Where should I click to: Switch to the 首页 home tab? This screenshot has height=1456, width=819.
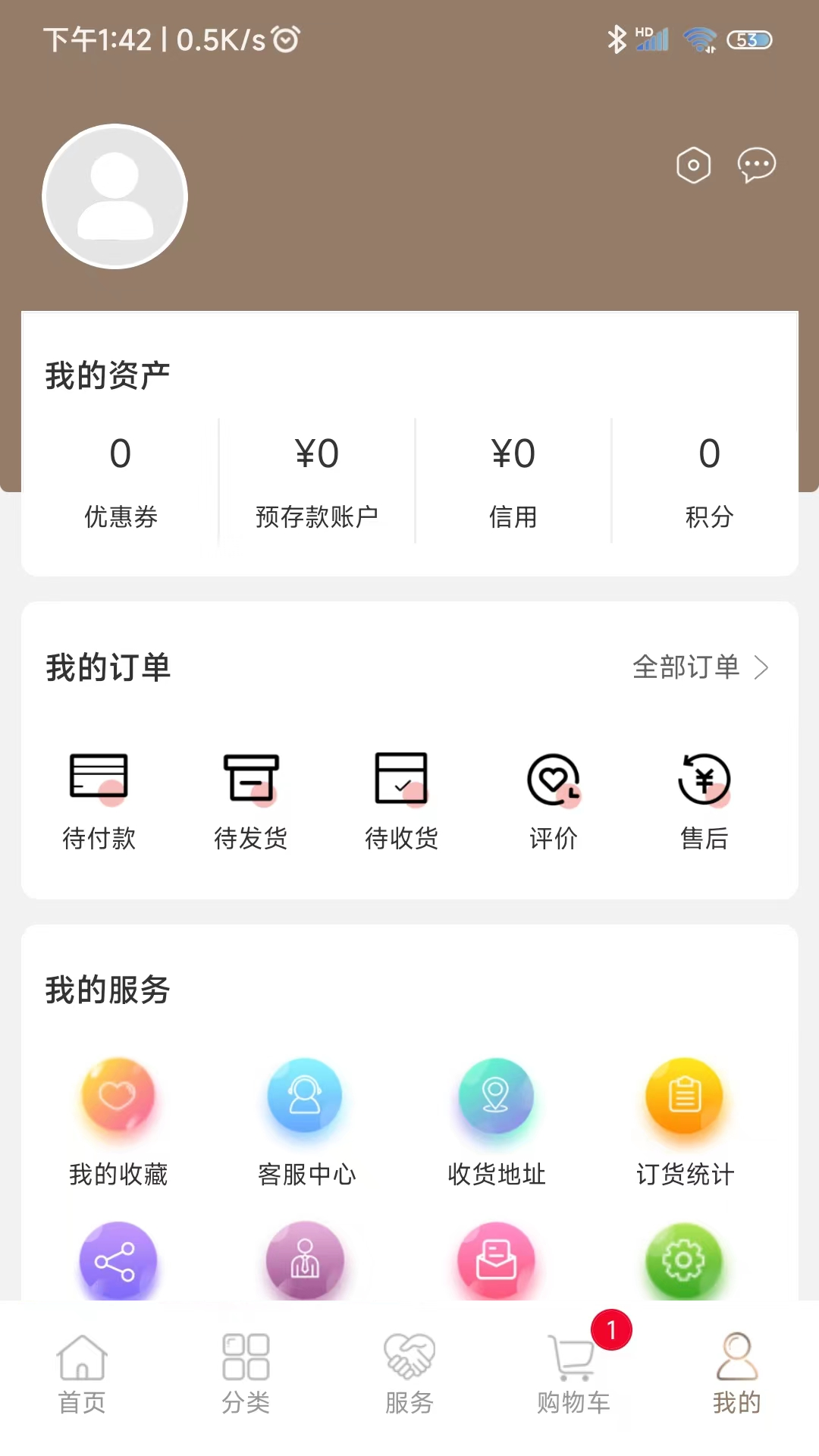tap(82, 1374)
